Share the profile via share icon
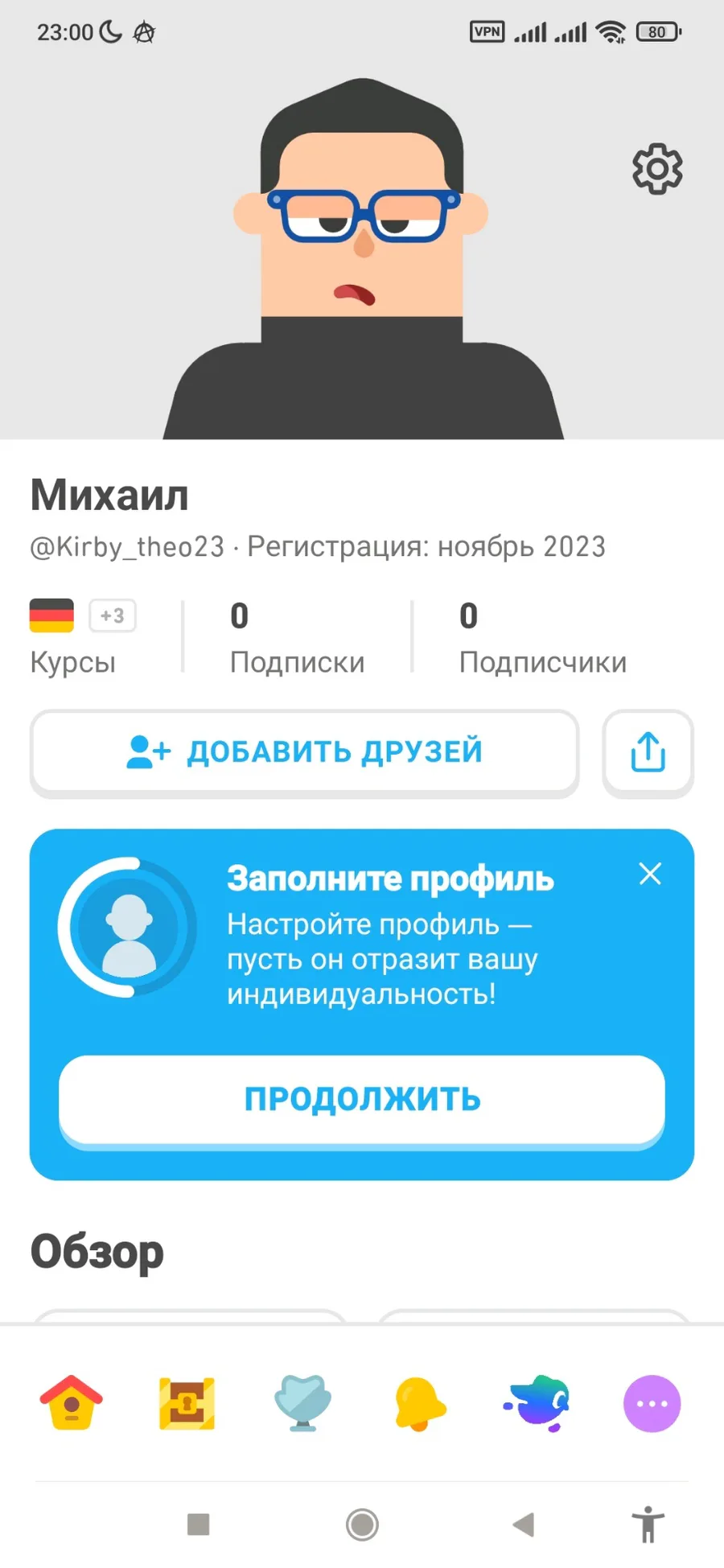Image resolution: width=724 pixels, height=1568 pixels. (x=648, y=752)
